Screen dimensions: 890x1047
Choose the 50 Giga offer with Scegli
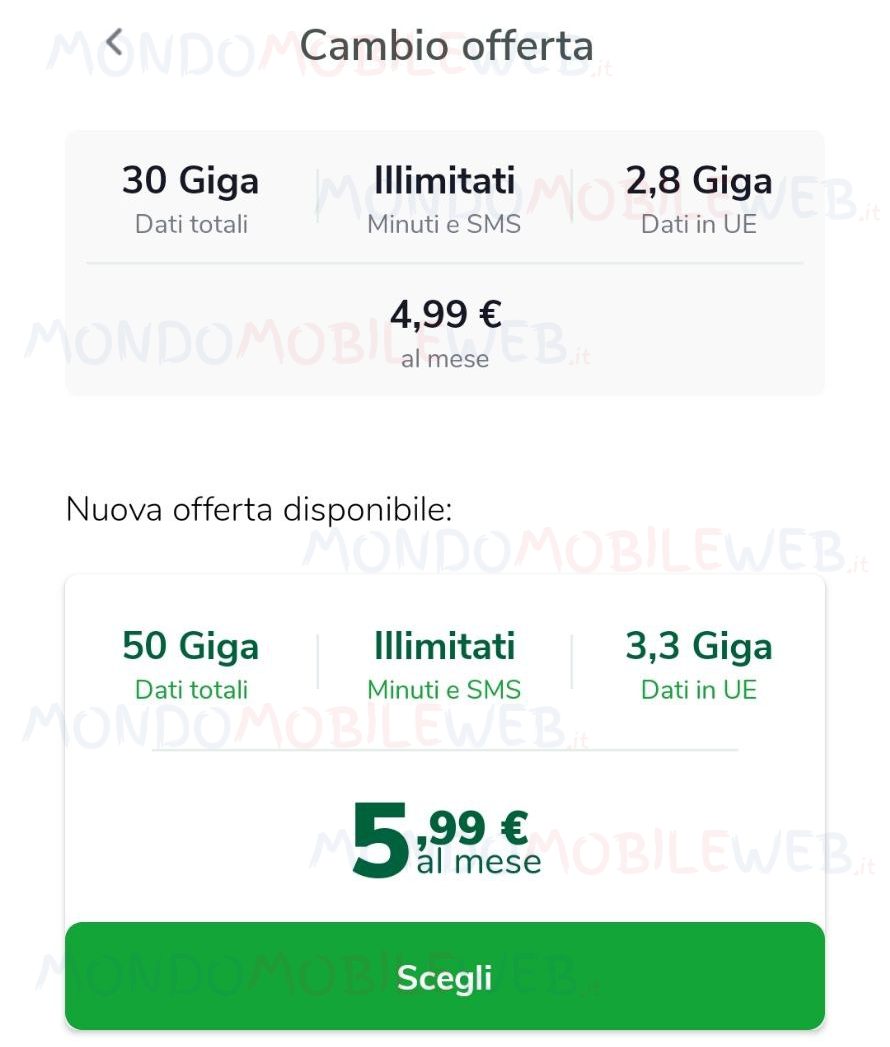coord(444,976)
